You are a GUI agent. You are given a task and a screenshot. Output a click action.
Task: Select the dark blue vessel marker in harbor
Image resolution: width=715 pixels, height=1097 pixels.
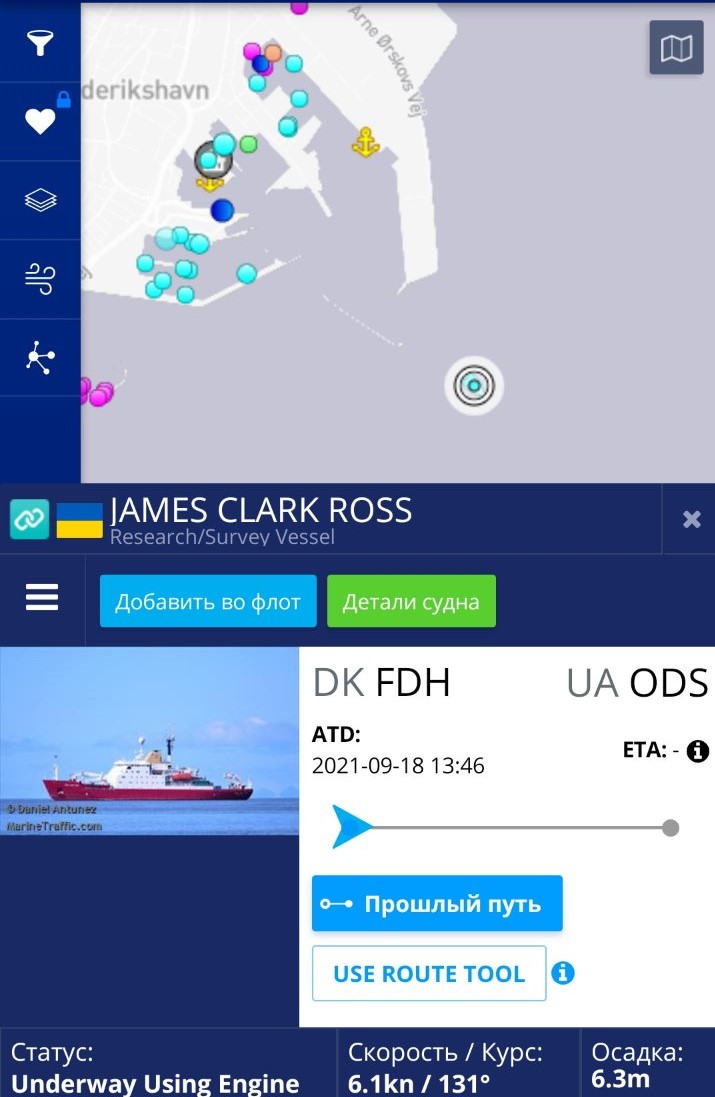[x=222, y=210]
